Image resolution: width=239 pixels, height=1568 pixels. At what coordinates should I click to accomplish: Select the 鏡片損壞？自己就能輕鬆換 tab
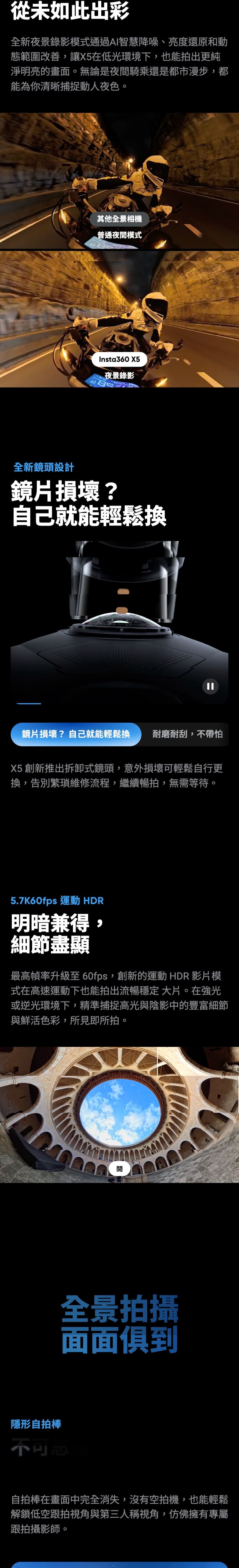click(x=76, y=734)
